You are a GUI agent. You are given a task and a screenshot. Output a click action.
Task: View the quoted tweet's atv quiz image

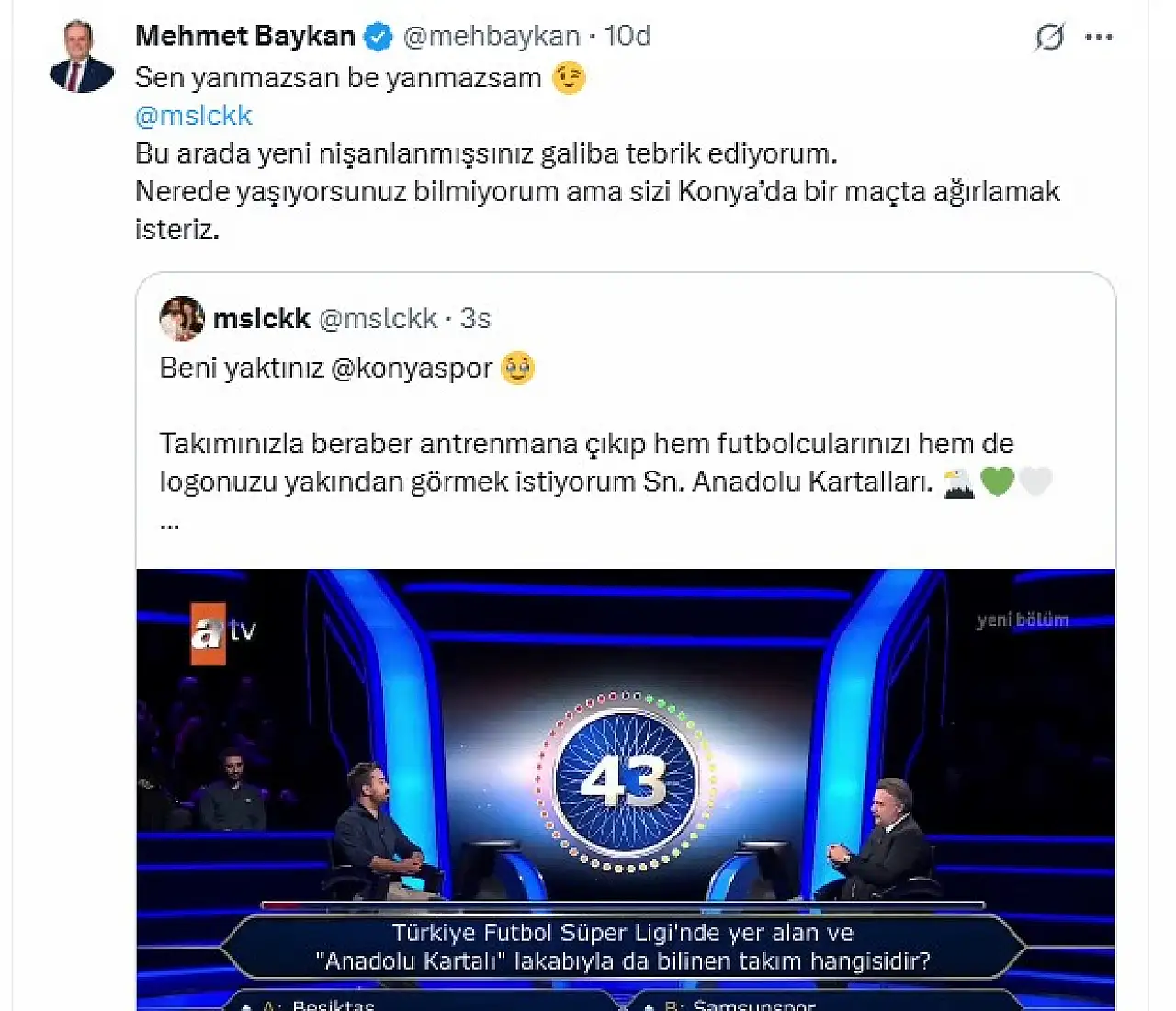coord(625,781)
